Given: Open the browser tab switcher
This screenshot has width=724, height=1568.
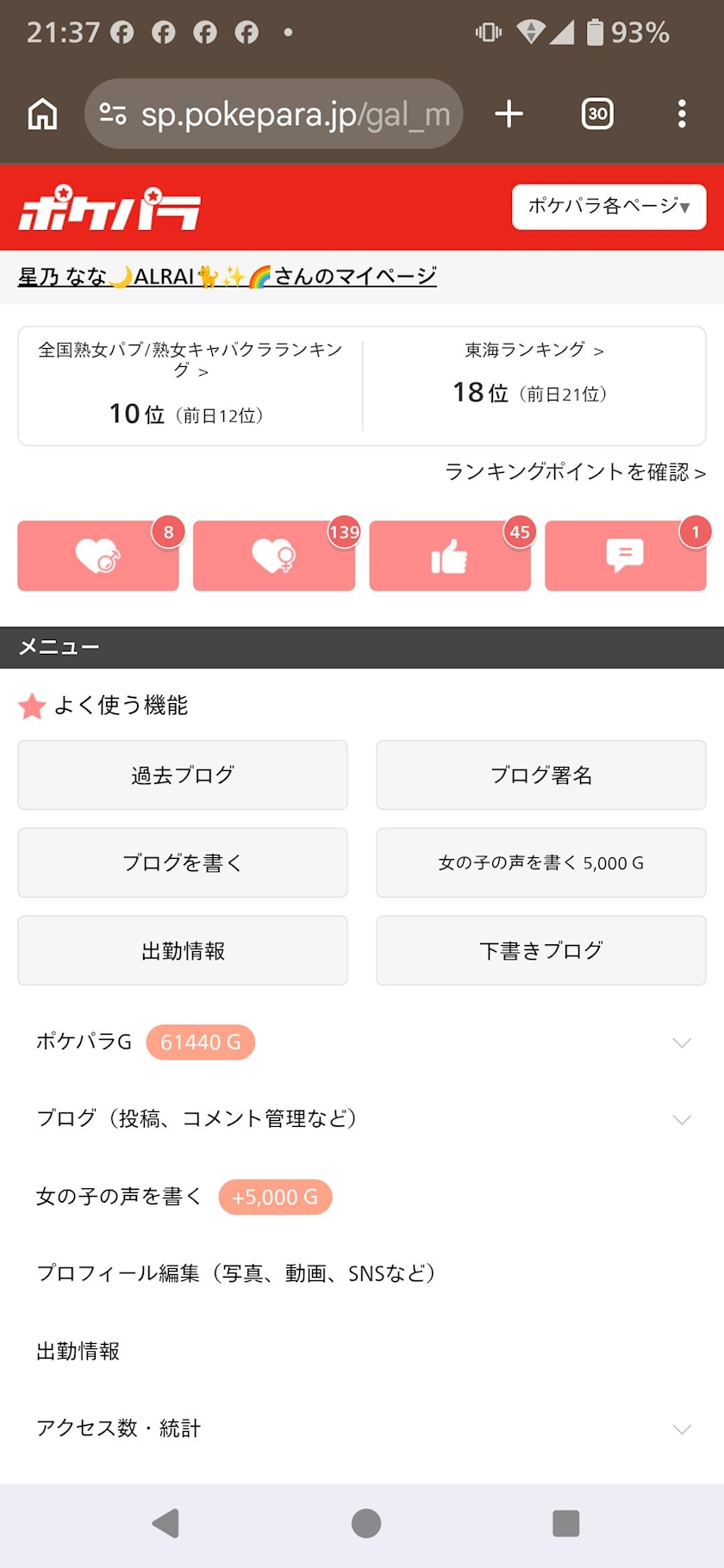Looking at the screenshot, I should 597,114.
